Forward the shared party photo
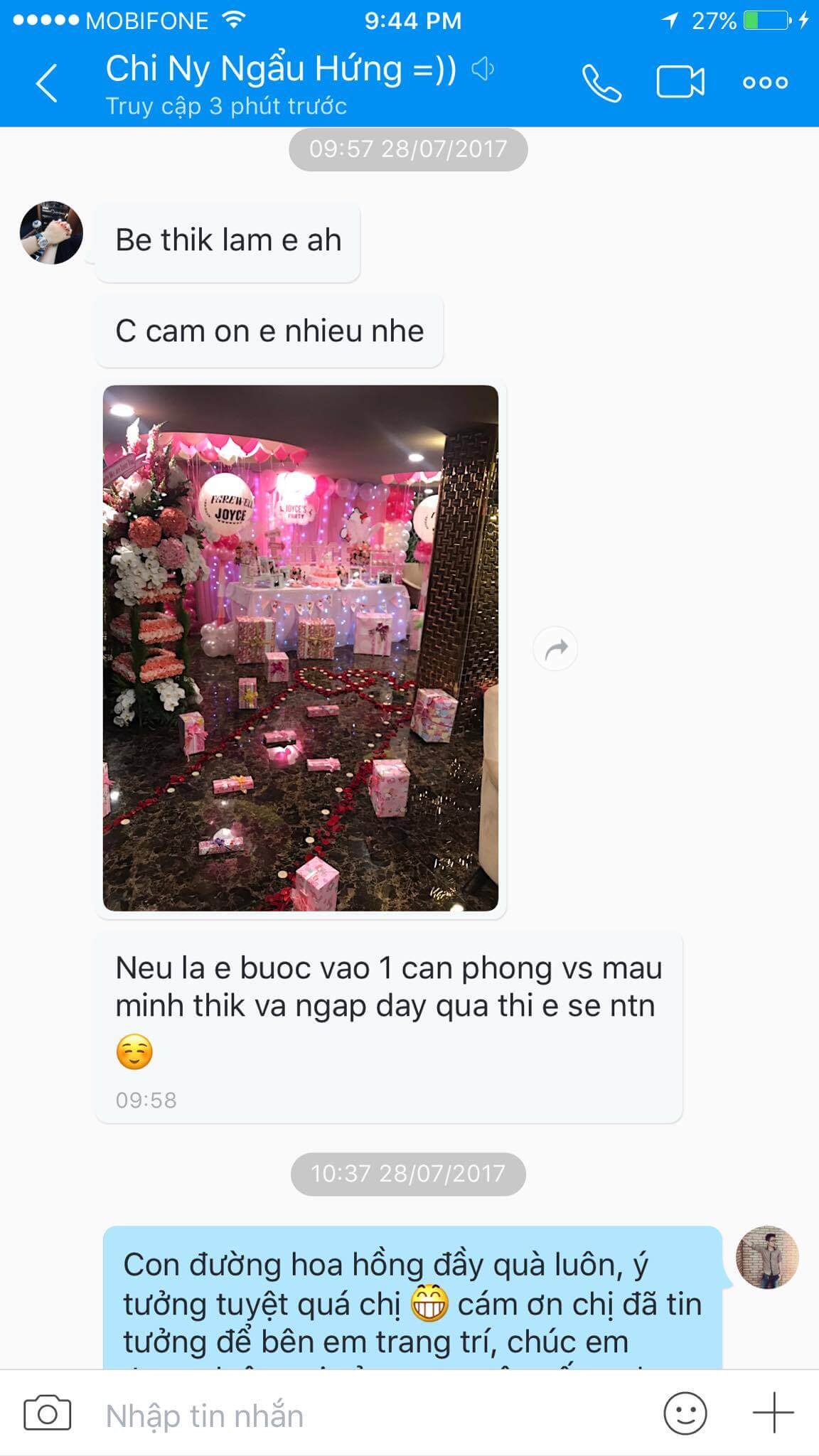 tap(555, 648)
